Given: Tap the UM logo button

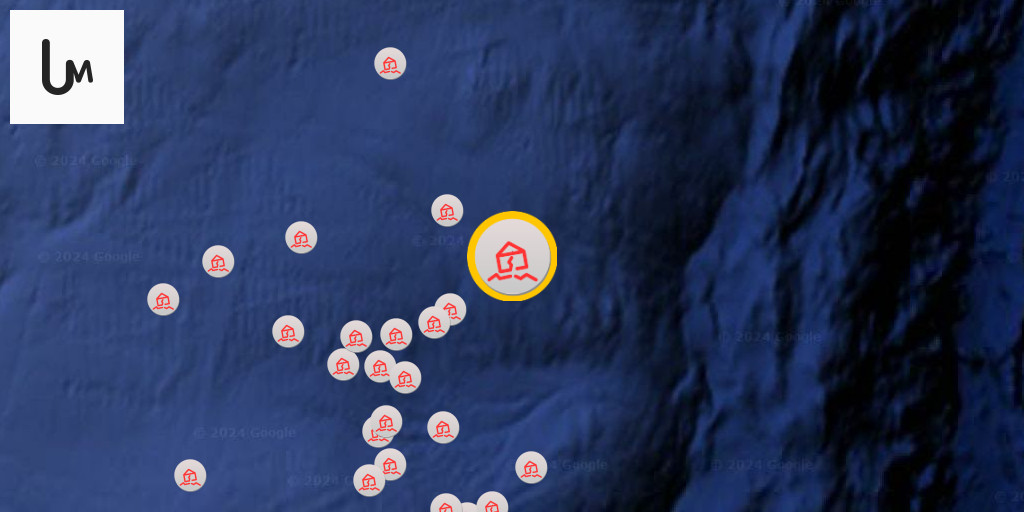Looking at the screenshot, I should click(x=67, y=67).
